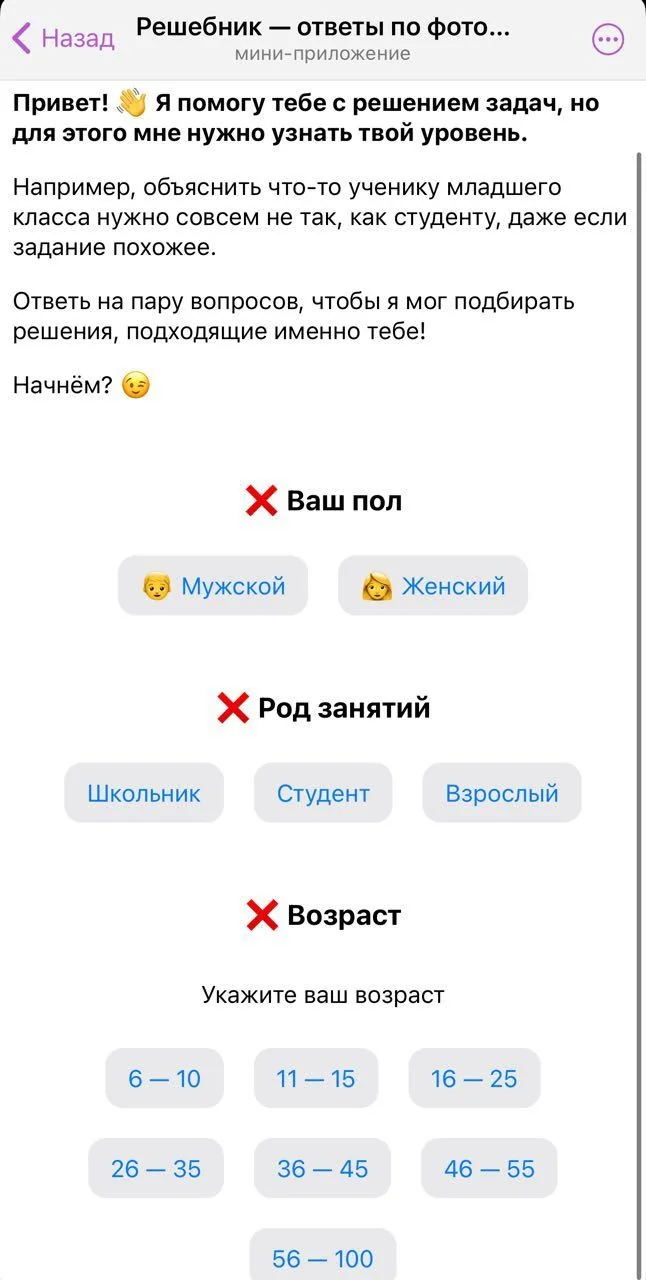Select the 36 — 45 age option
The width and height of the screenshot is (646, 1280).
pyautogui.click(x=322, y=1168)
